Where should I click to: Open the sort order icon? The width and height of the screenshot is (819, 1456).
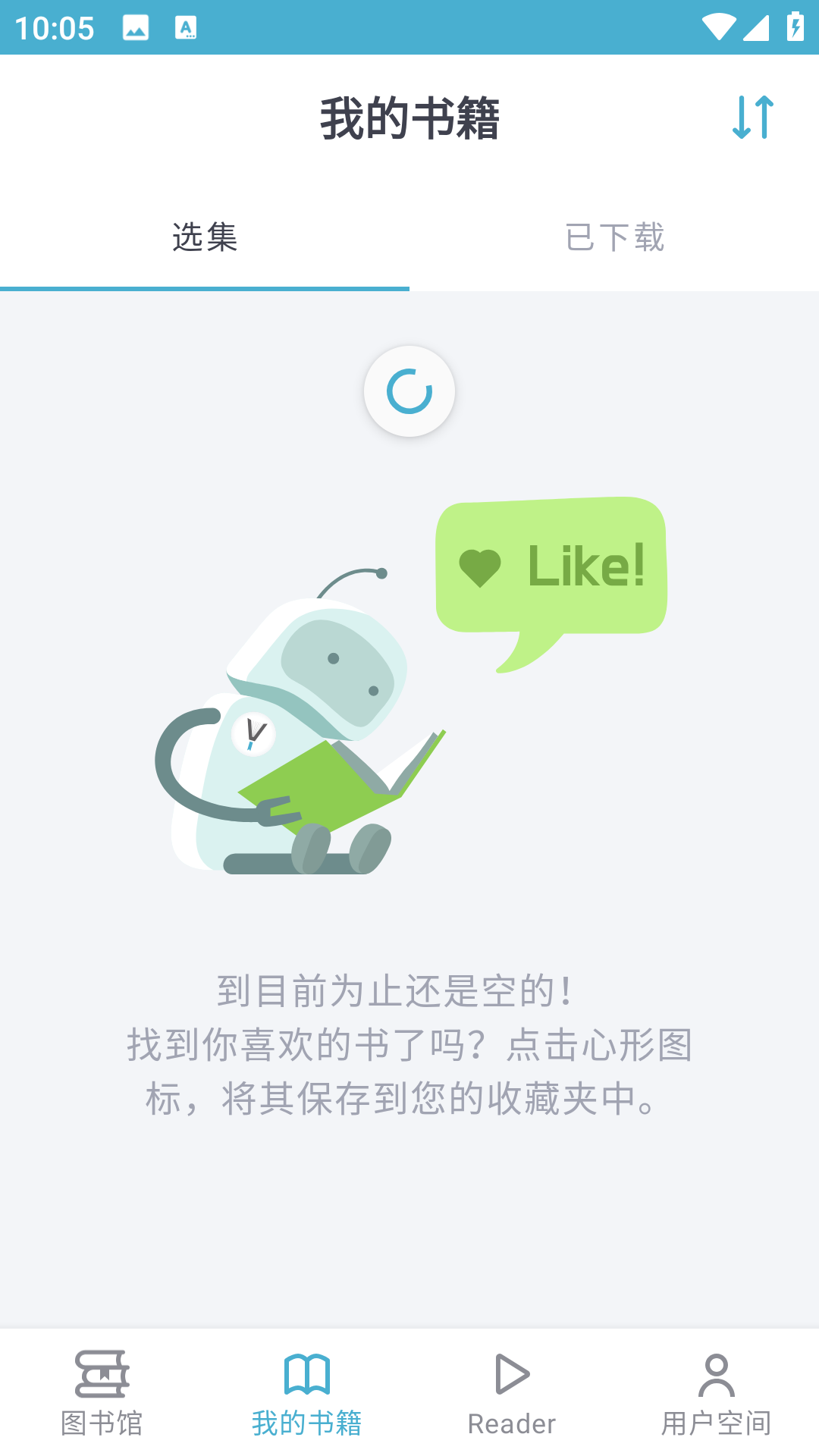[x=753, y=118]
